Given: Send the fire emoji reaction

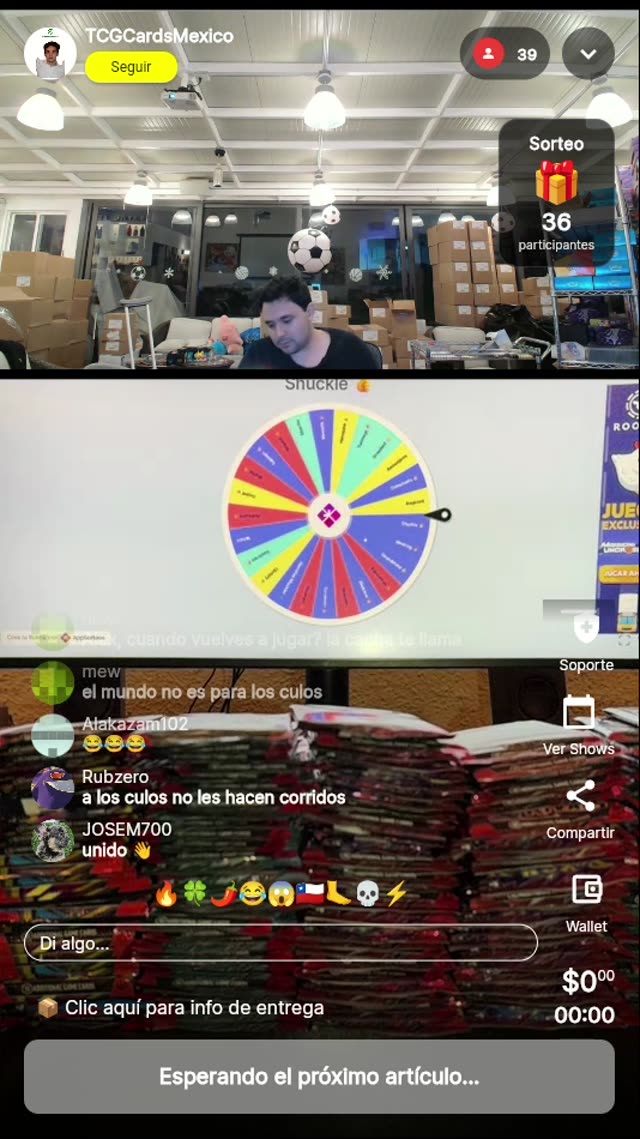Looking at the screenshot, I should 166,893.
